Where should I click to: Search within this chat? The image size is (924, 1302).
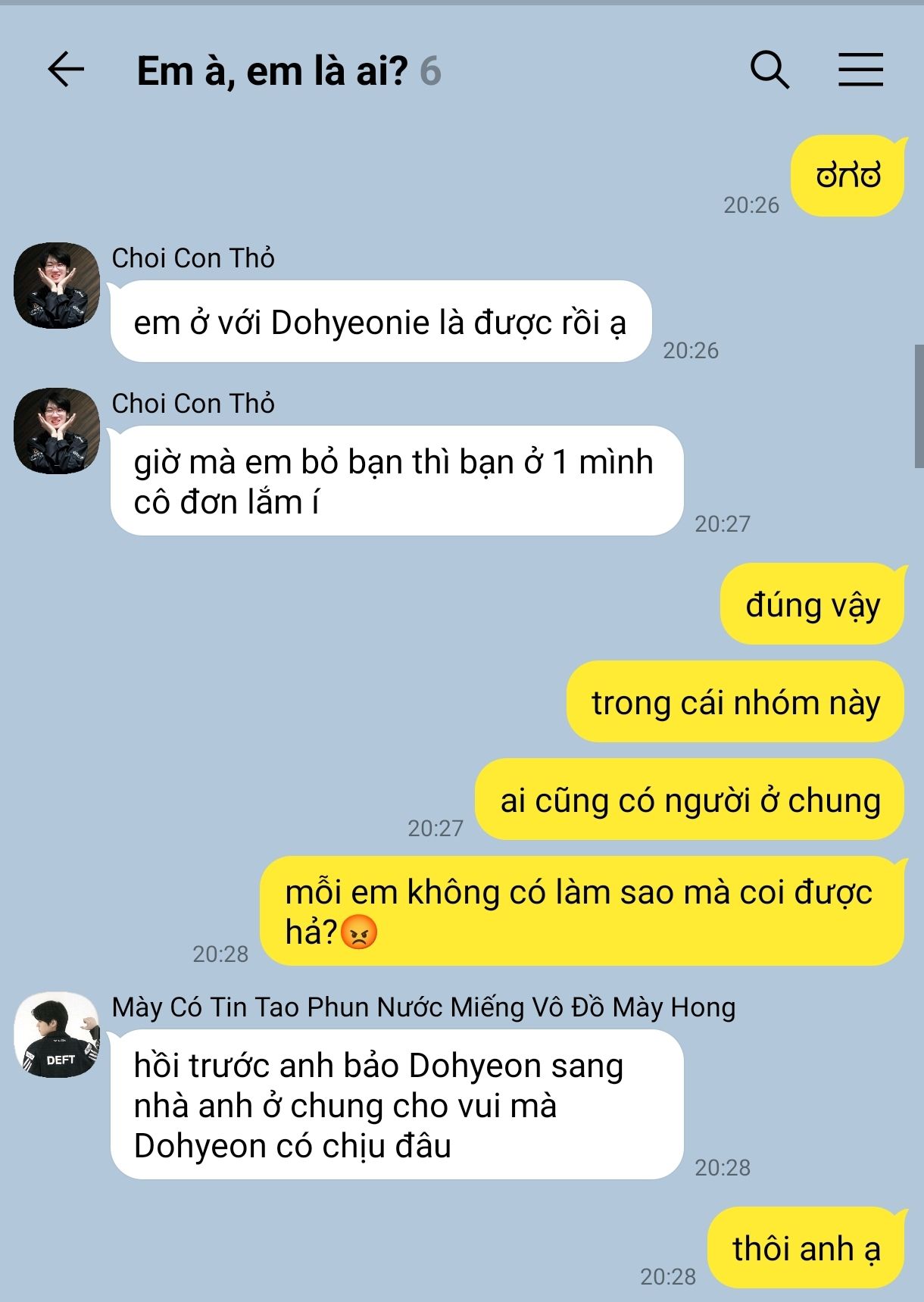click(769, 70)
